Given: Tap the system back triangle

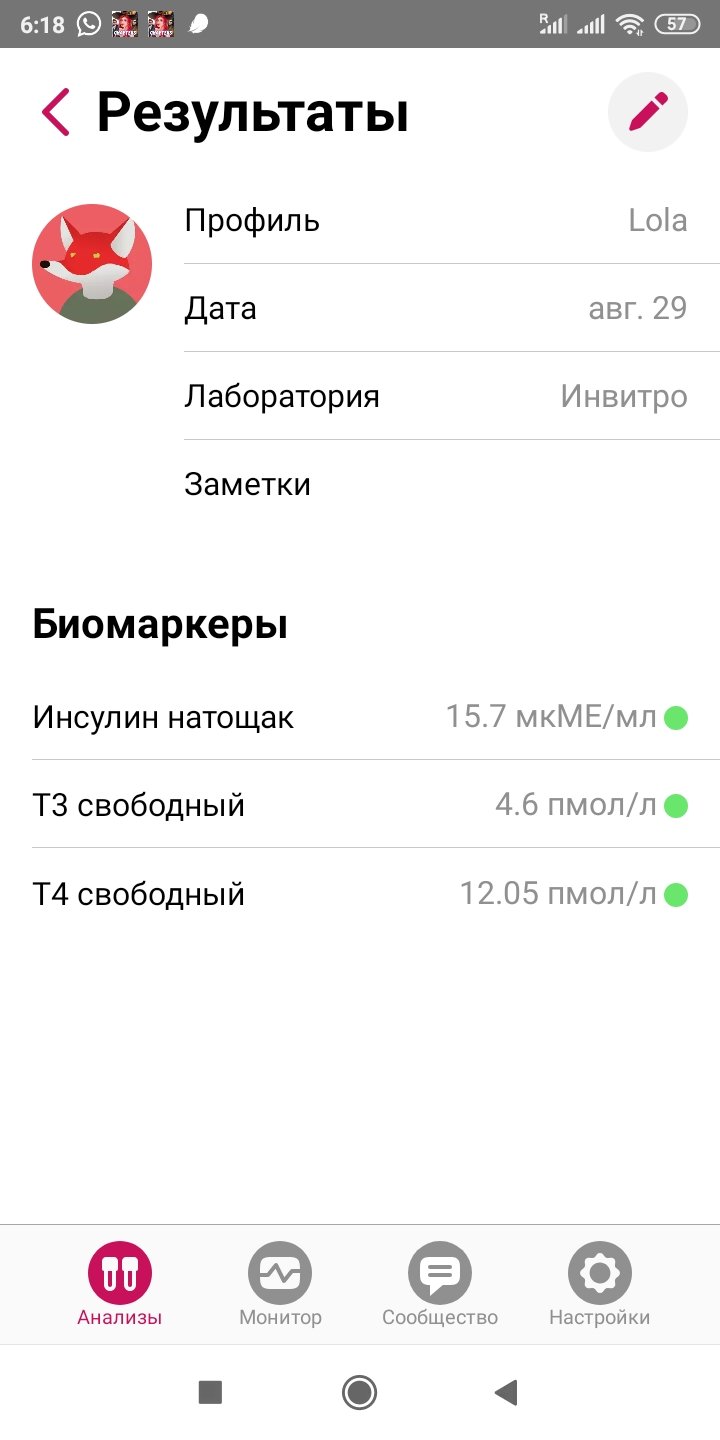Looking at the screenshot, I should [507, 1392].
